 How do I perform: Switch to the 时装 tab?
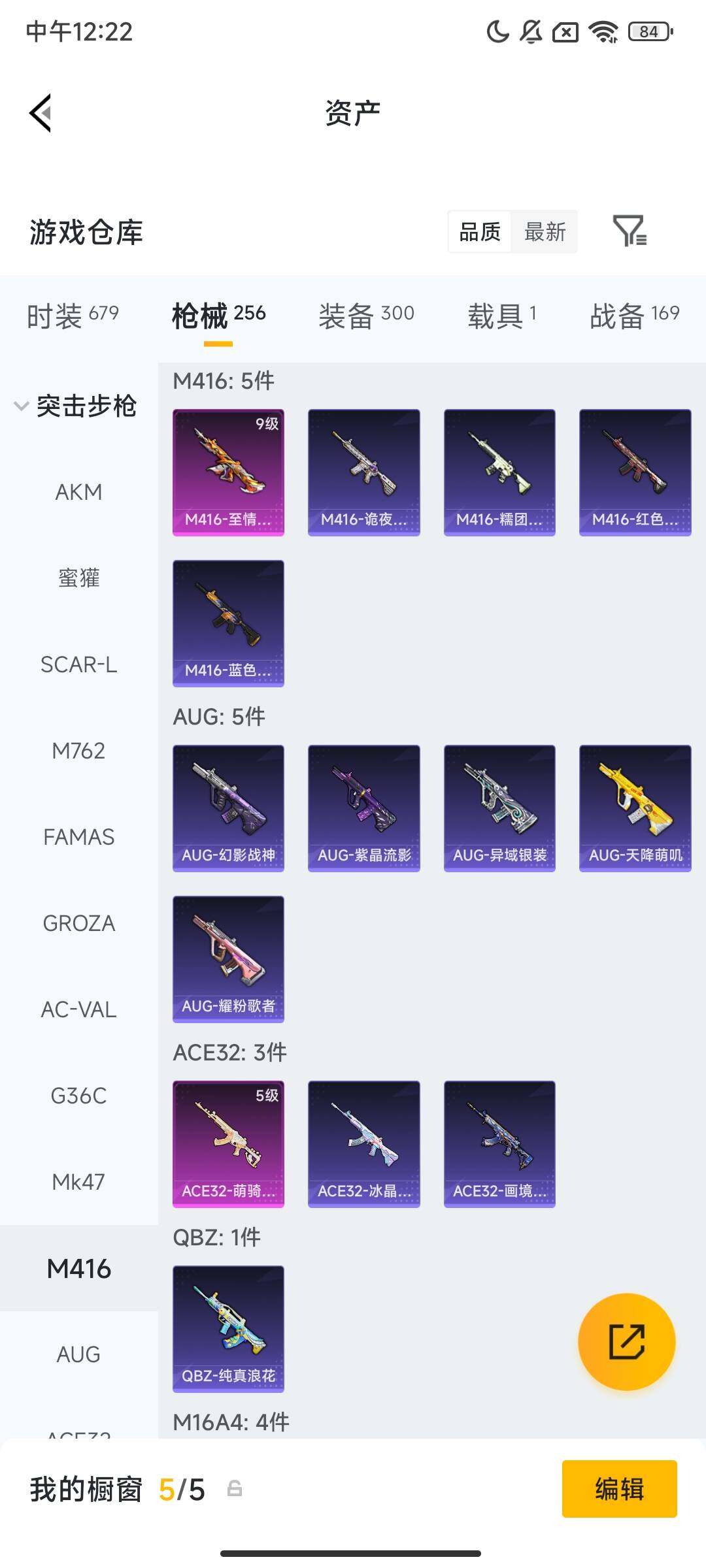click(x=72, y=316)
